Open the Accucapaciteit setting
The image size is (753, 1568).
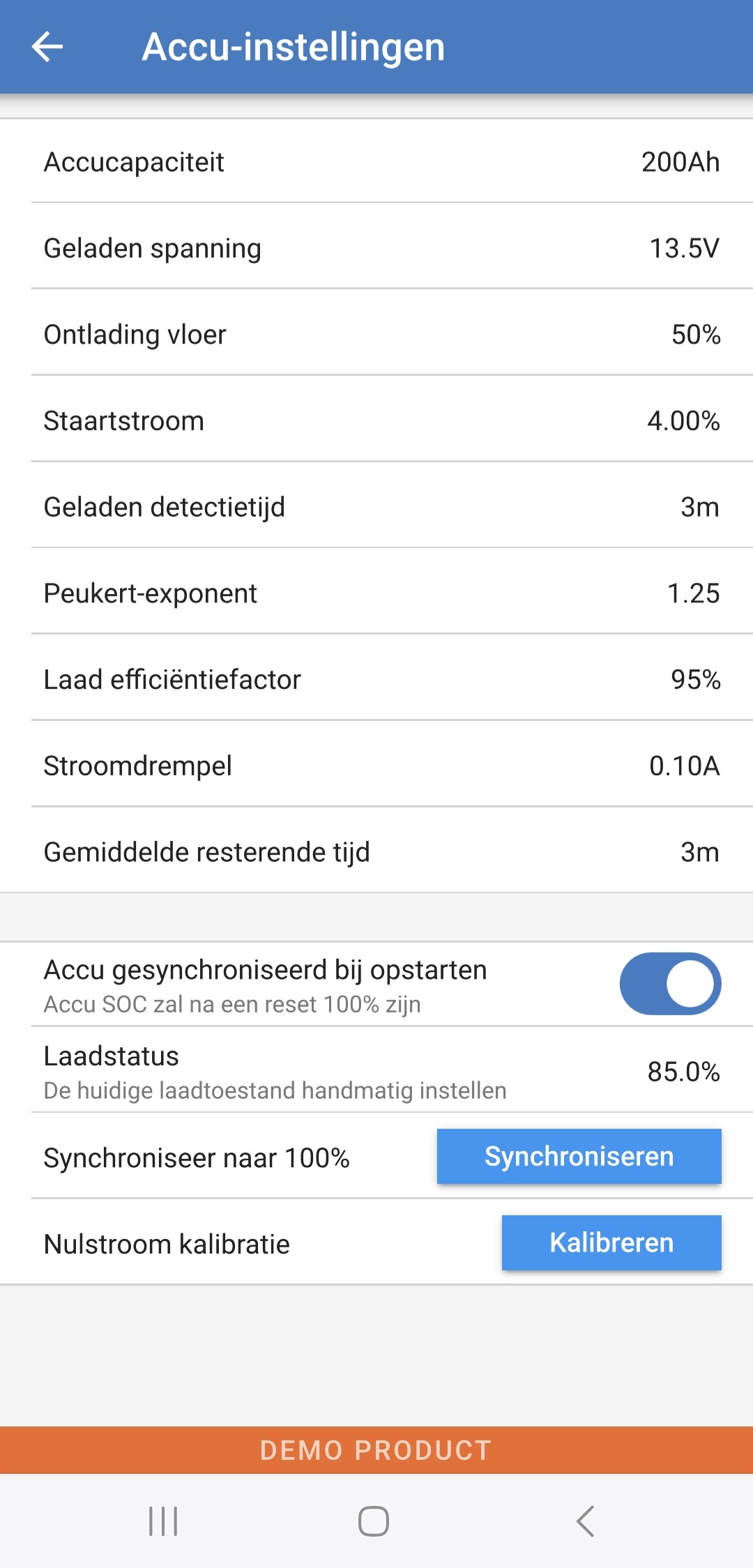coord(376,162)
